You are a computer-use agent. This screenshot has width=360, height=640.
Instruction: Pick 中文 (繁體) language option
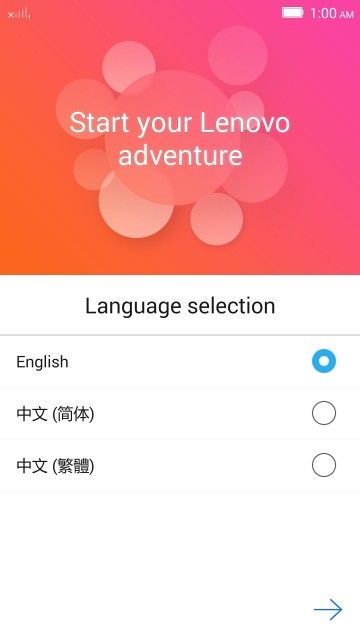point(180,465)
